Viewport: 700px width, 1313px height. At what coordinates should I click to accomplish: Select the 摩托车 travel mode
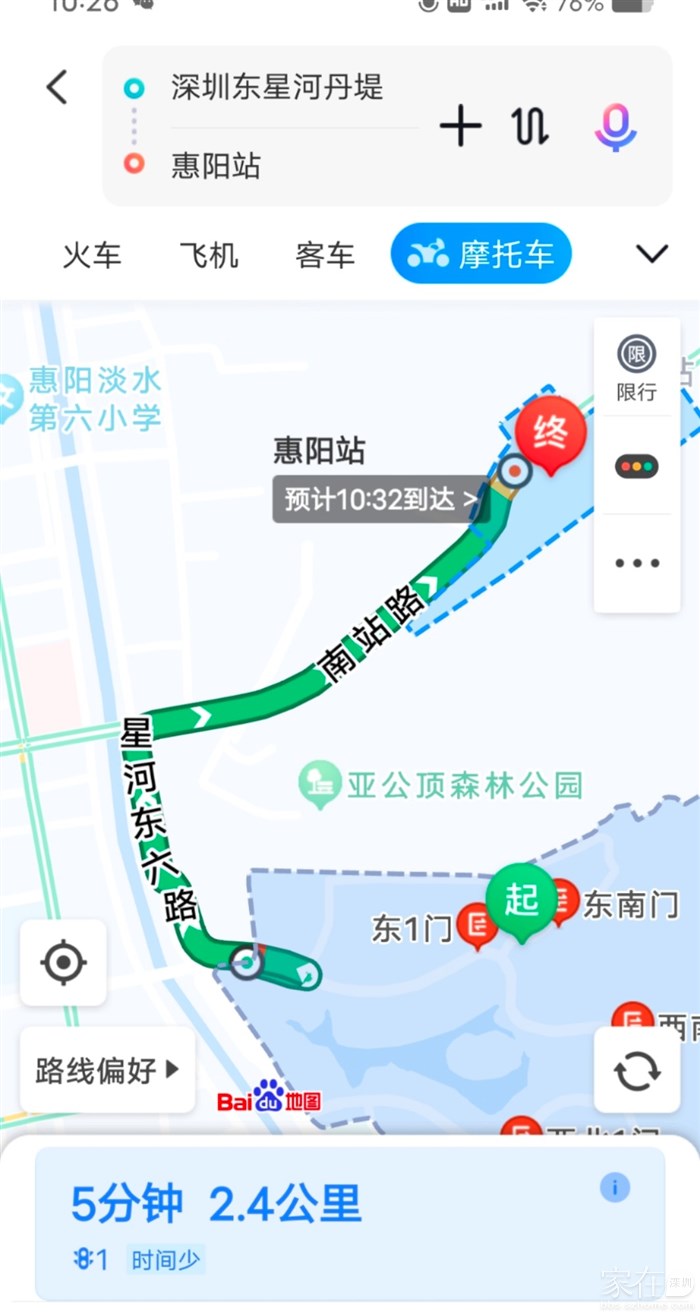pos(481,254)
